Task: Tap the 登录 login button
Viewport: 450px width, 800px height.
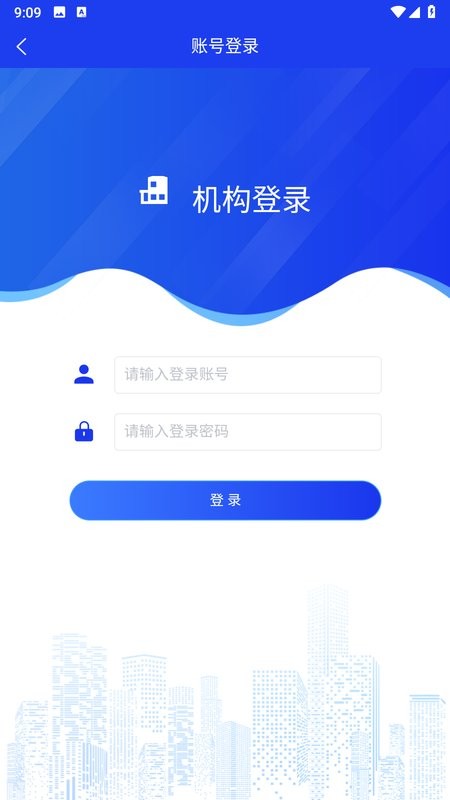Action: (x=226, y=501)
